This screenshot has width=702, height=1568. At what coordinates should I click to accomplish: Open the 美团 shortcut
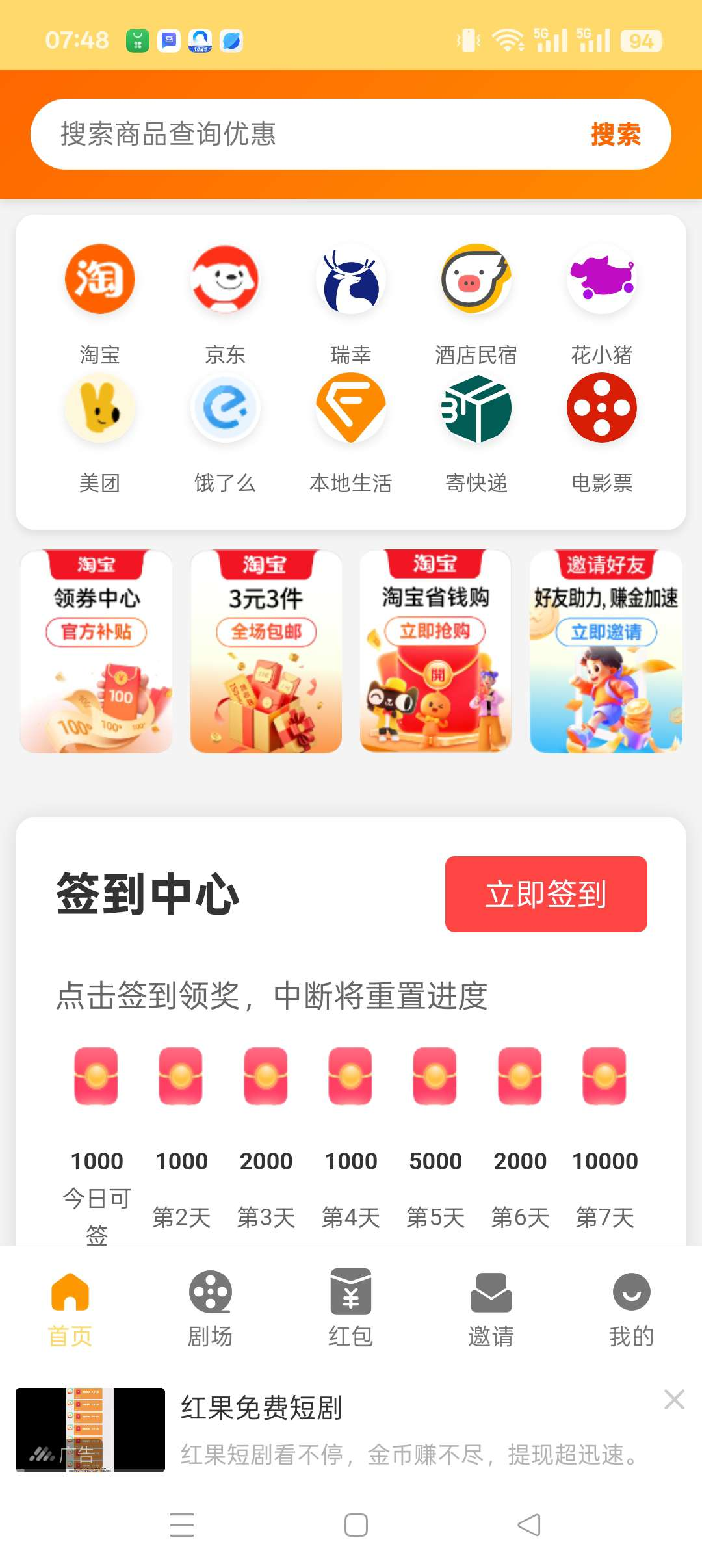coord(99,410)
